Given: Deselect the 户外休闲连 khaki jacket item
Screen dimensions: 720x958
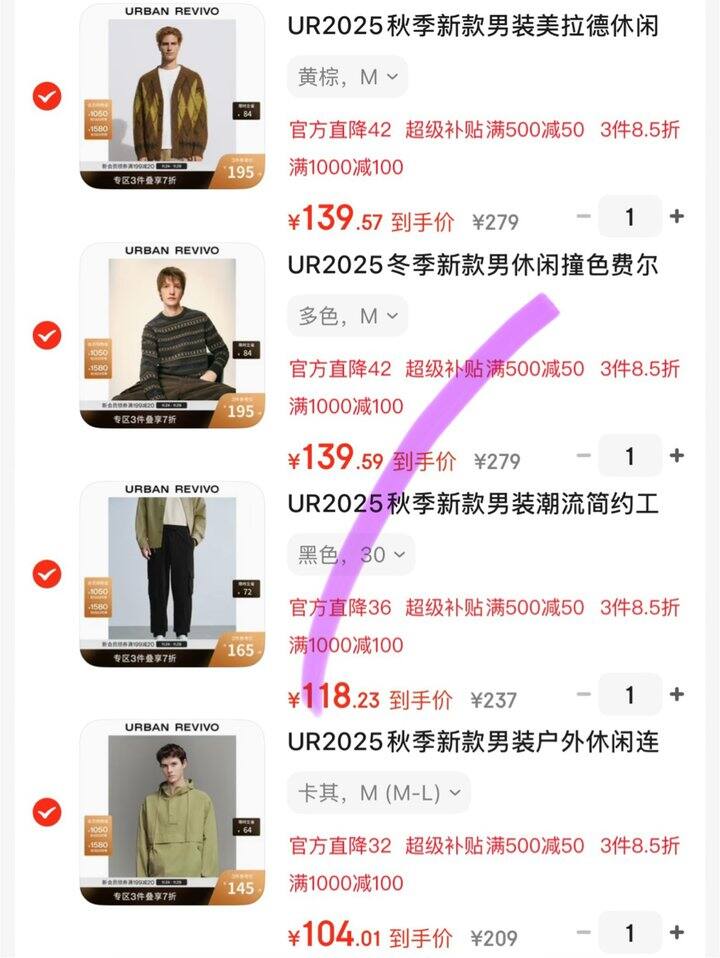Looking at the screenshot, I should click(47, 813).
